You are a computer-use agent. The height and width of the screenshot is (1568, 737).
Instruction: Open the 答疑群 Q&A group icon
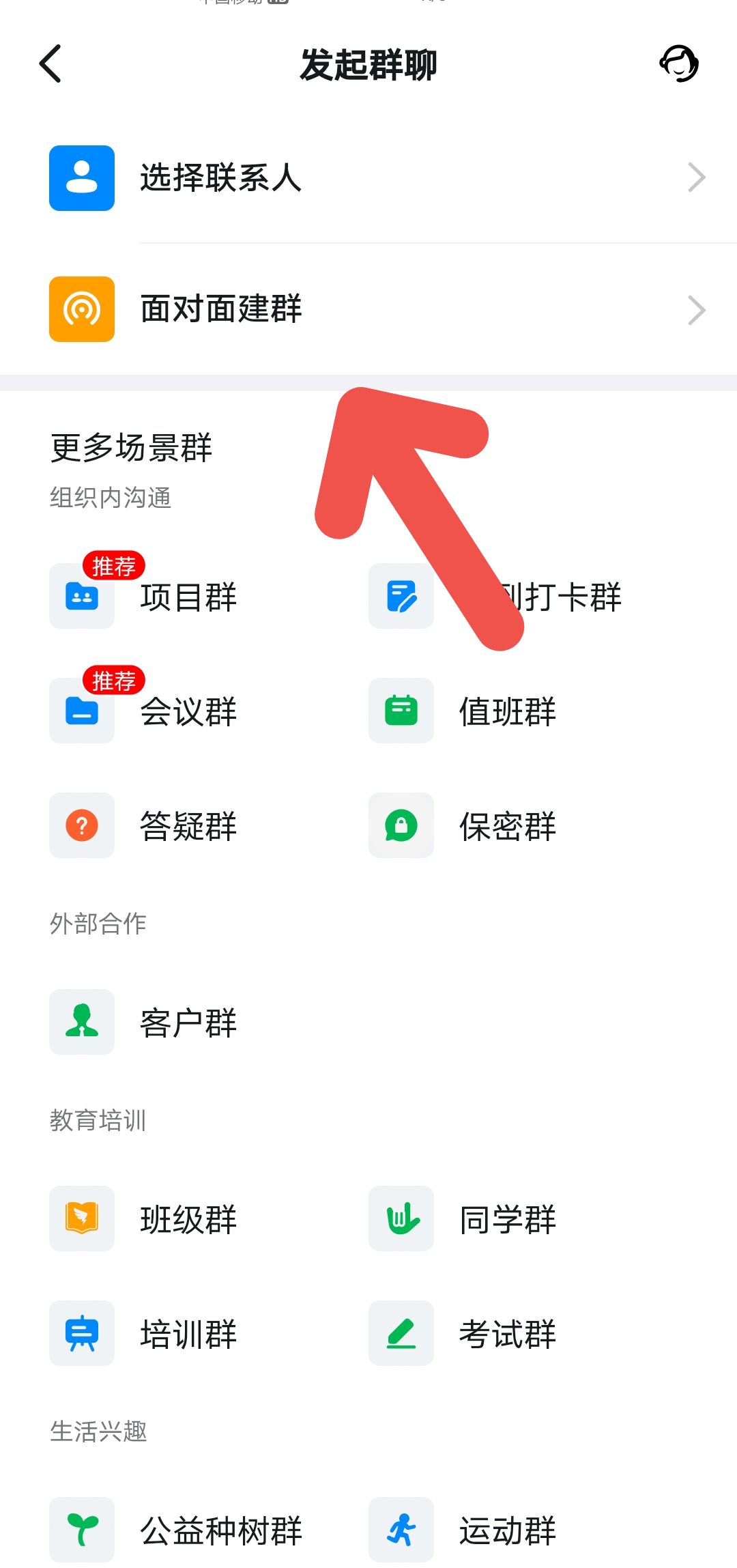pyautogui.click(x=81, y=826)
